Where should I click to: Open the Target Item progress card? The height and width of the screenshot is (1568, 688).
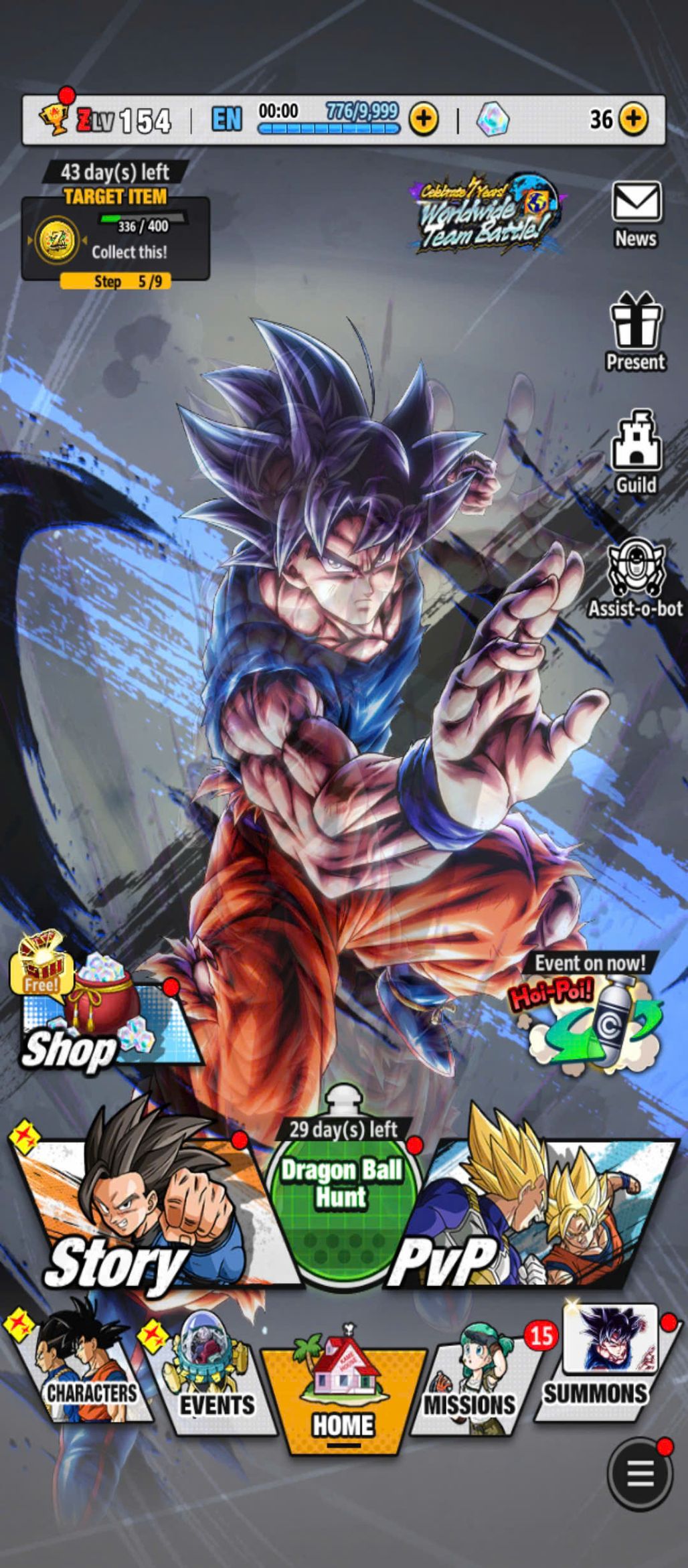(x=115, y=238)
